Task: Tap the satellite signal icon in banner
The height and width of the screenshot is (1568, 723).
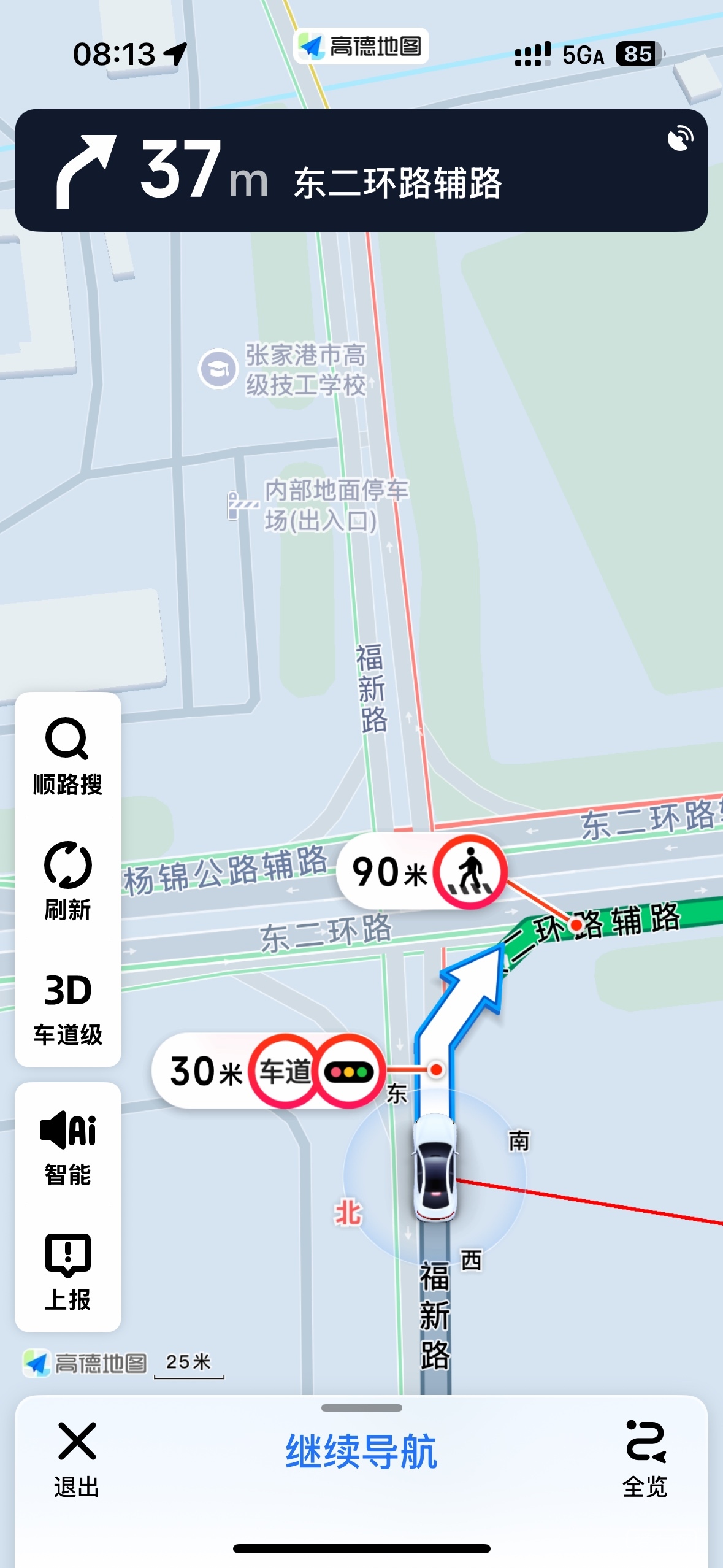Action: [x=680, y=138]
